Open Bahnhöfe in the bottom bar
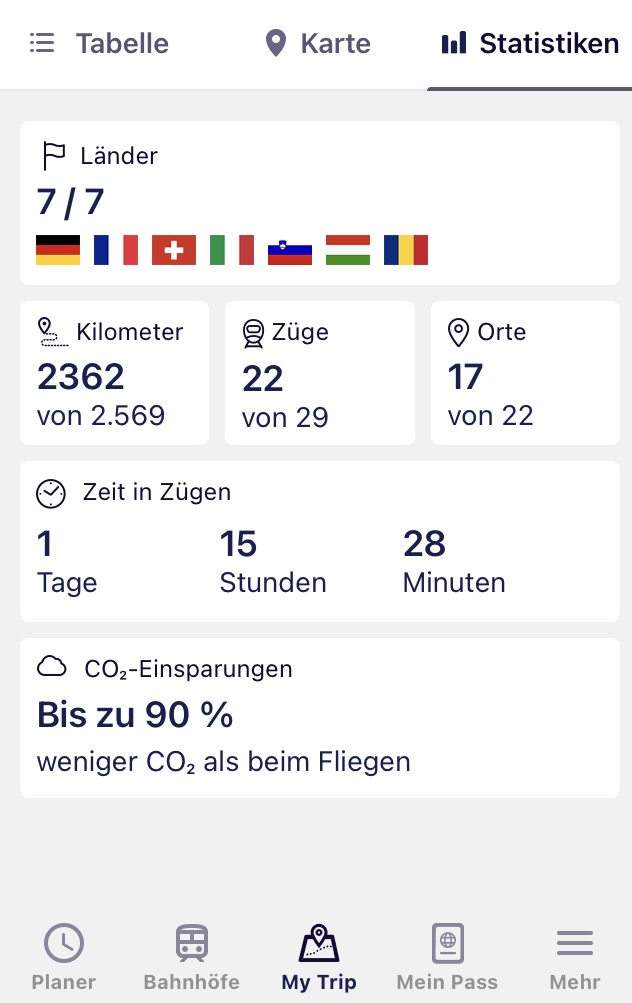The height and width of the screenshot is (1003, 632). [191, 956]
